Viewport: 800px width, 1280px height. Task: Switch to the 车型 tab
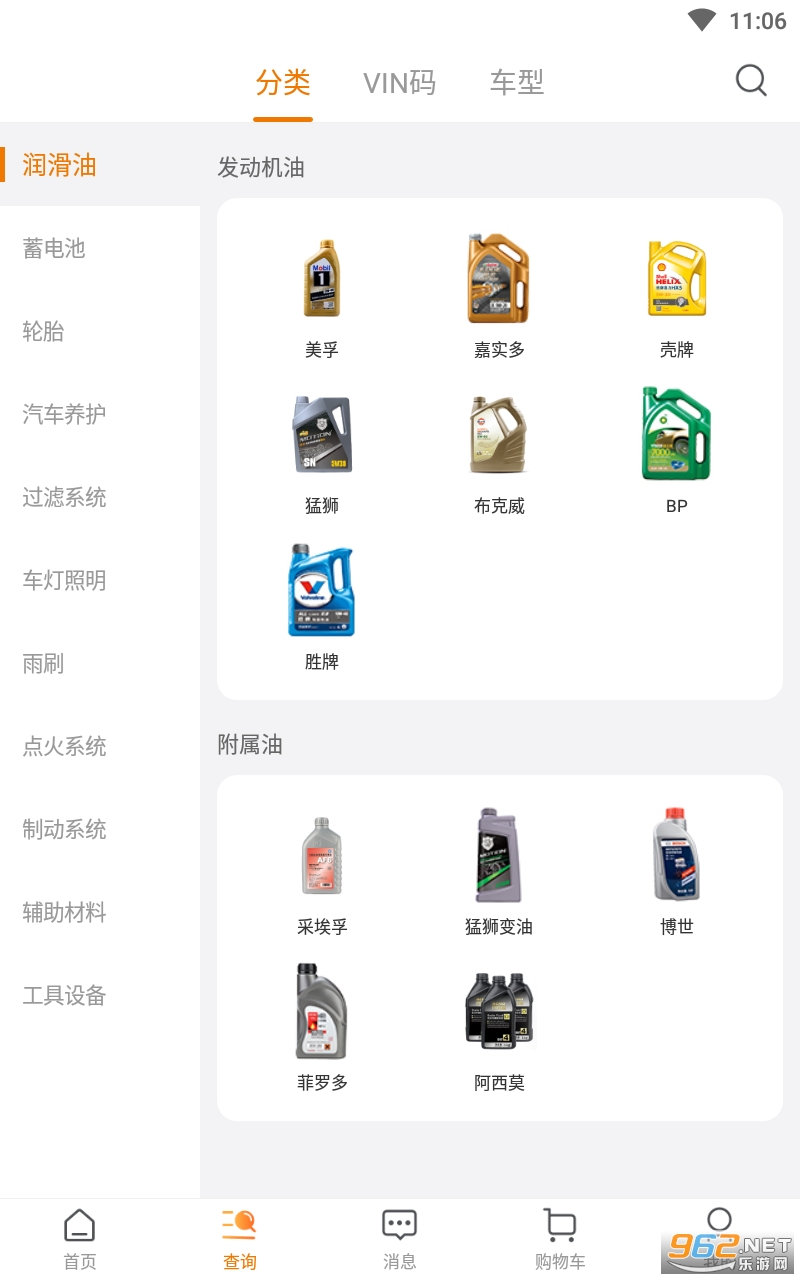pos(517,83)
